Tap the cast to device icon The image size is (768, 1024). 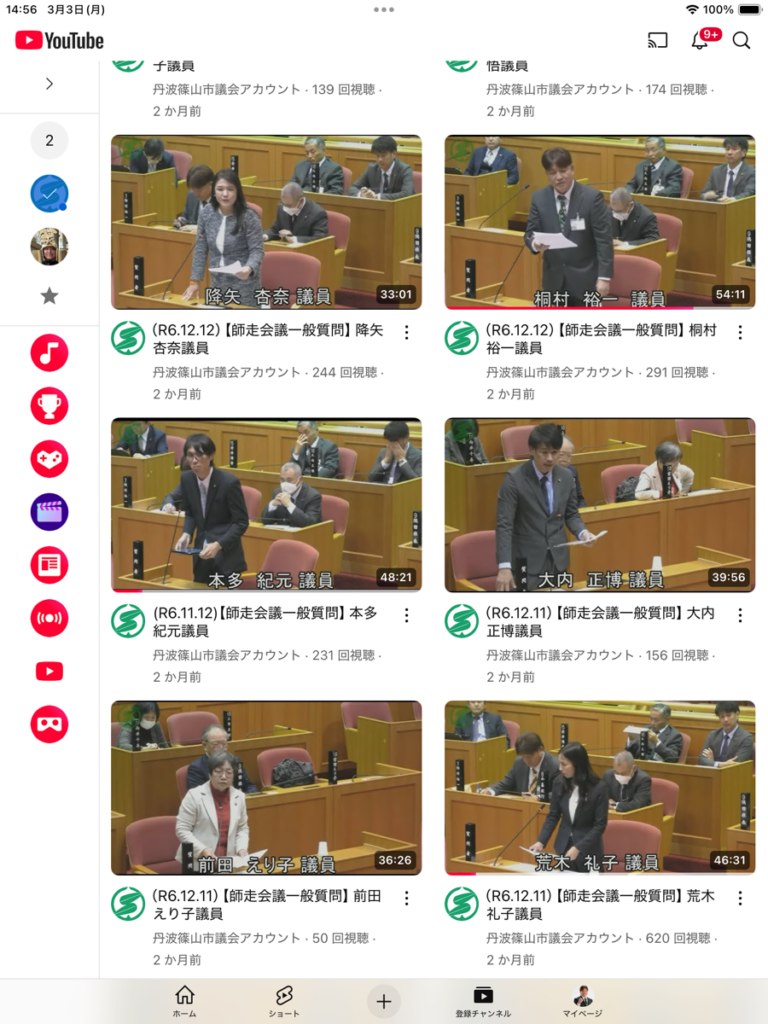657,41
